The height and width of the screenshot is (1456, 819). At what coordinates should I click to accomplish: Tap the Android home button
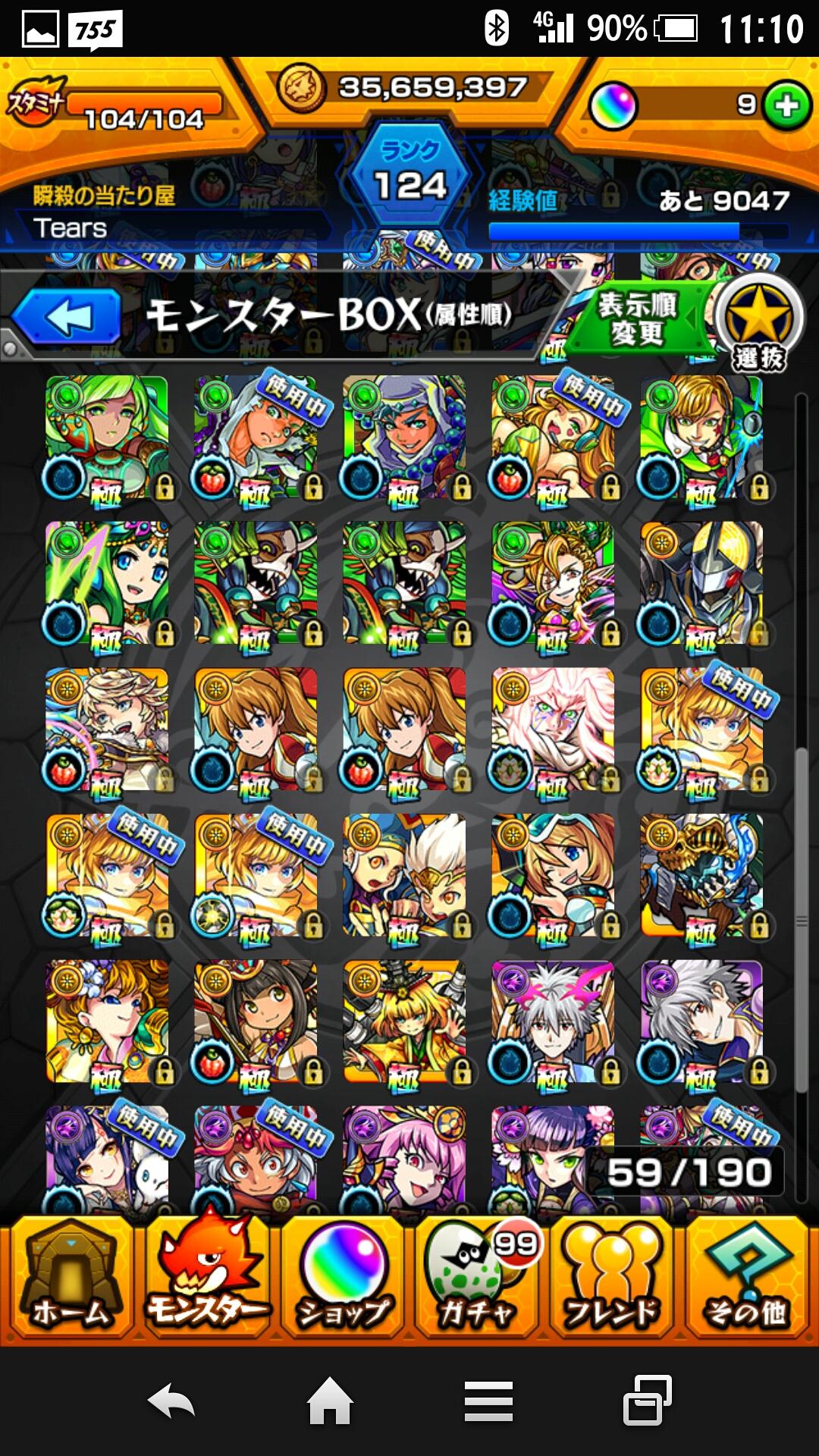click(330, 1401)
